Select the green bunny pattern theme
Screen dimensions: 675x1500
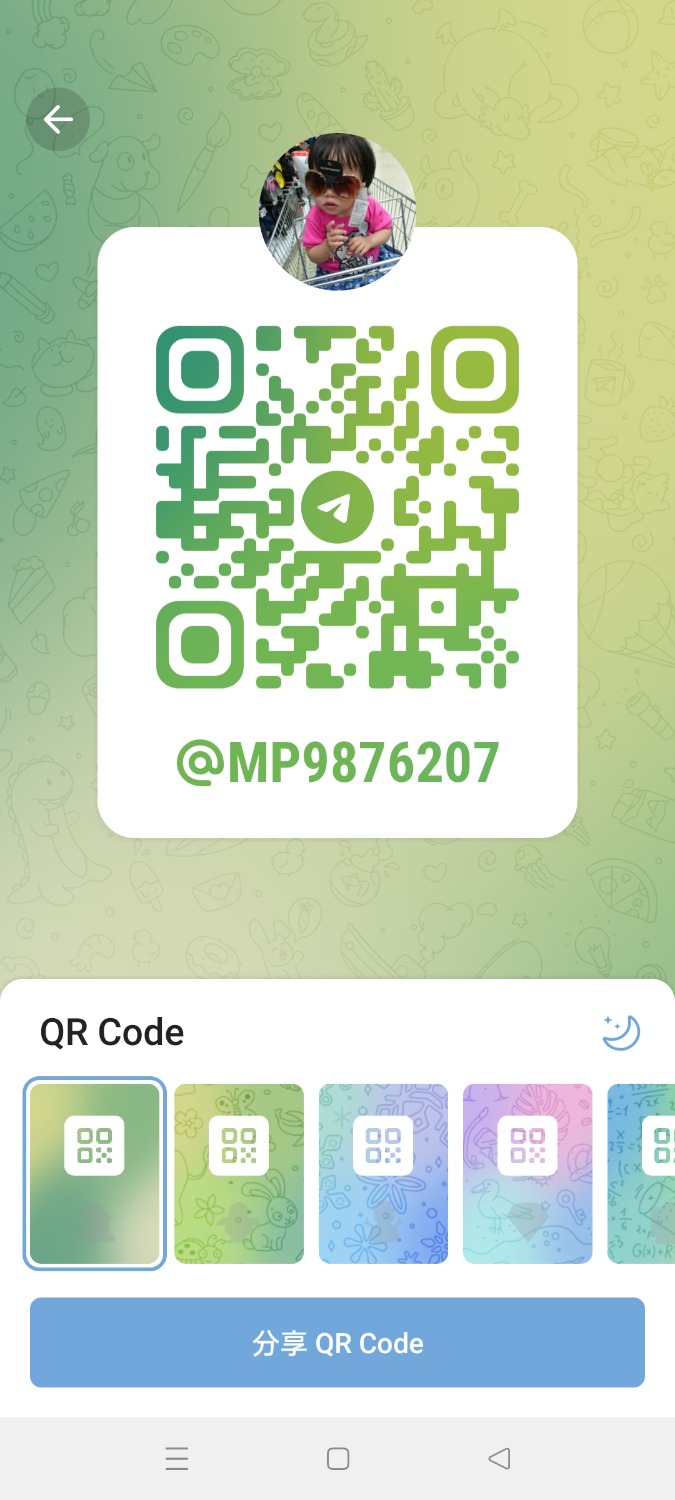pos(239,1173)
